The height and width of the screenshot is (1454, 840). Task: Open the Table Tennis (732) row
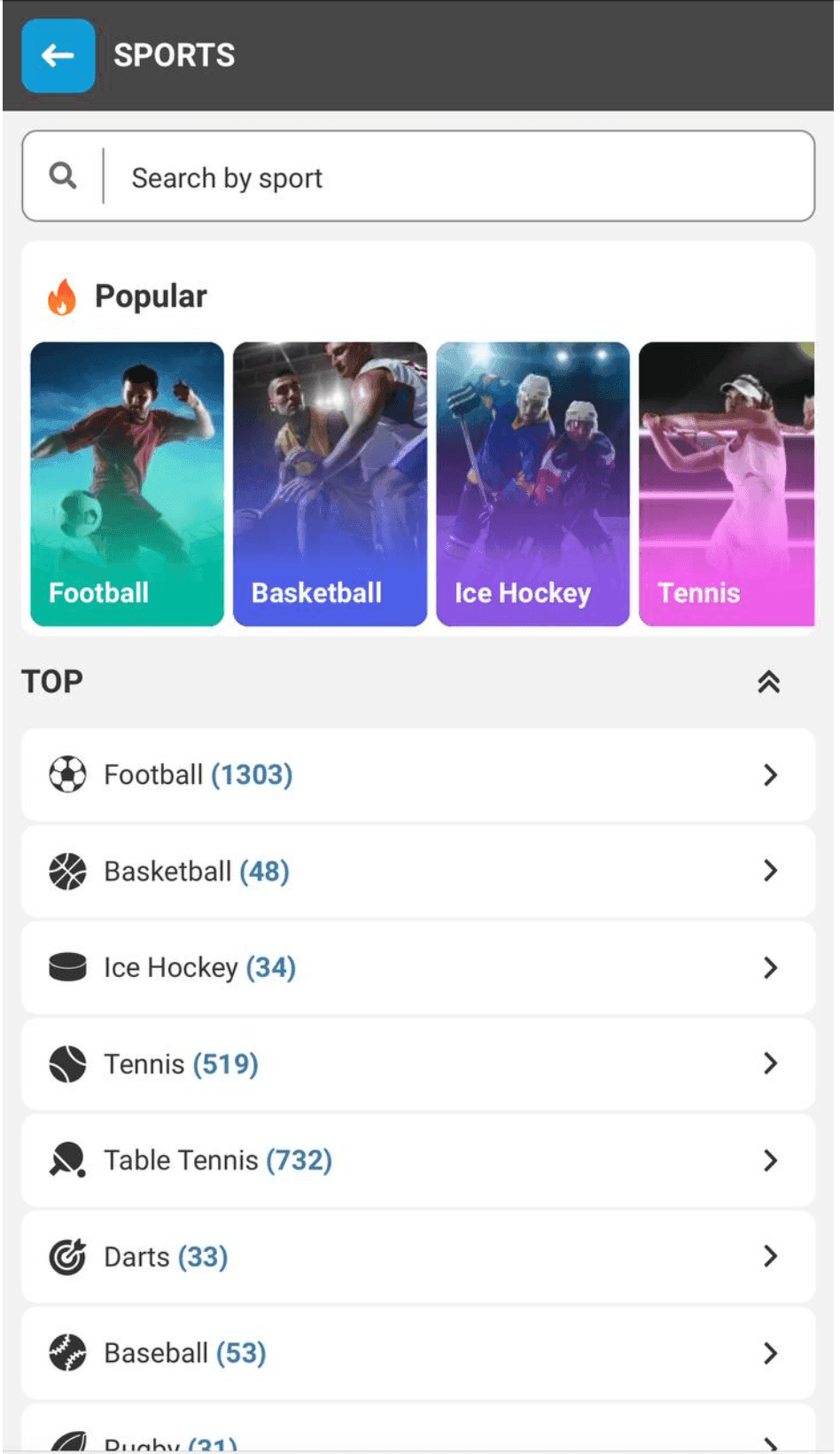point(417,1161)
